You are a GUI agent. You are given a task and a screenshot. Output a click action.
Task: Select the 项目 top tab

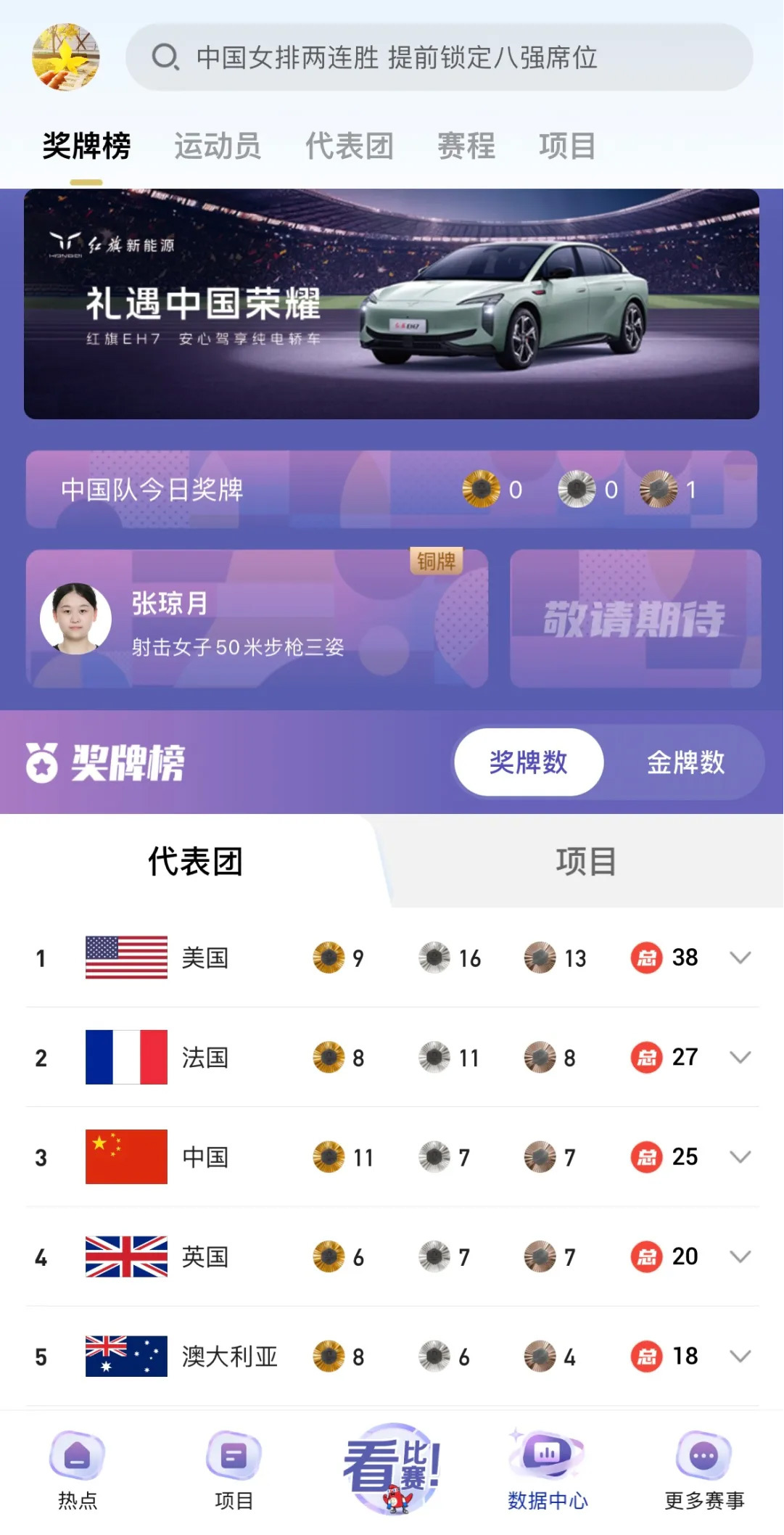[566, 146]
